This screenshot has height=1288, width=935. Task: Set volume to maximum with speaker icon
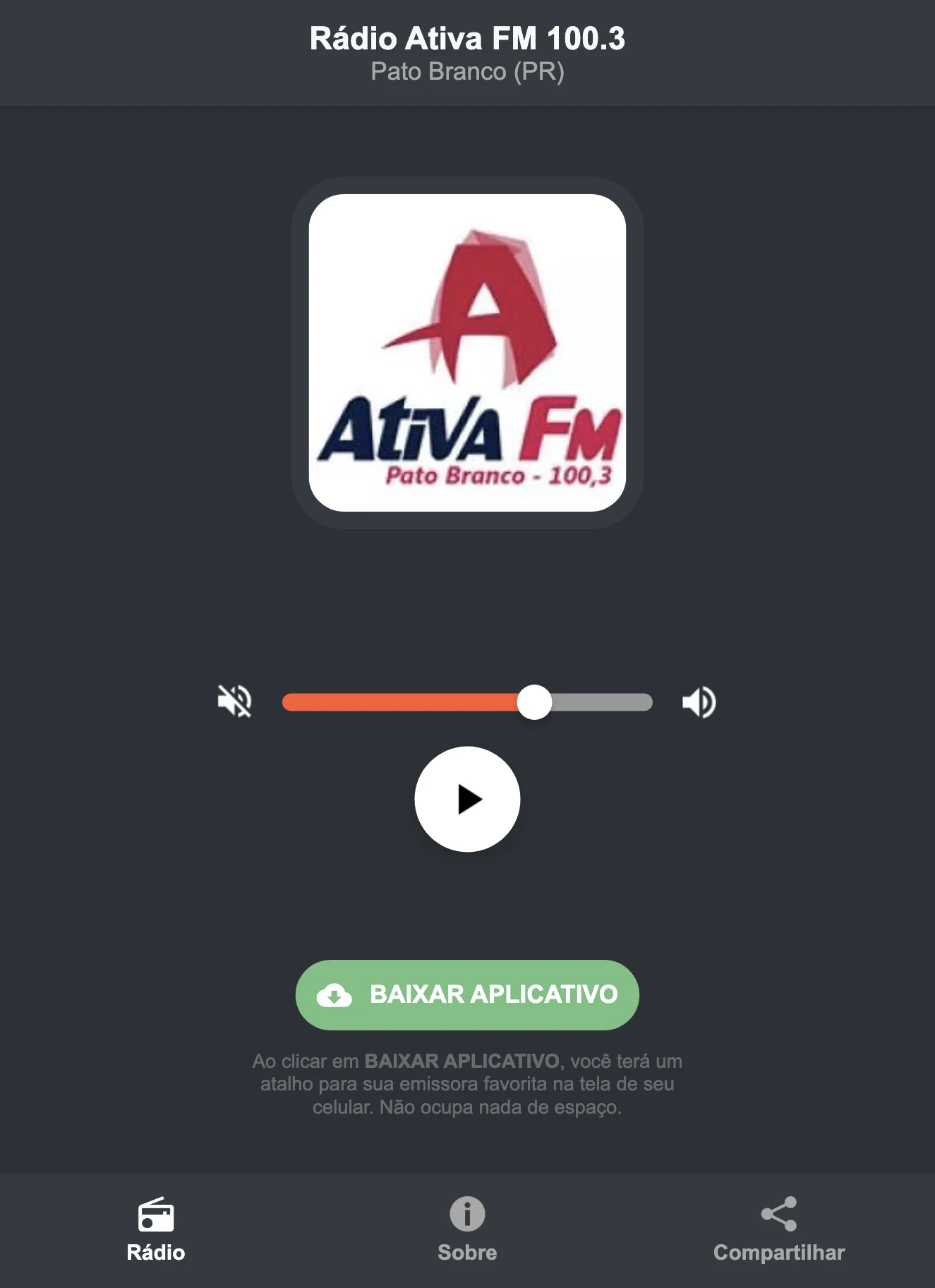[x=698, y=702]
